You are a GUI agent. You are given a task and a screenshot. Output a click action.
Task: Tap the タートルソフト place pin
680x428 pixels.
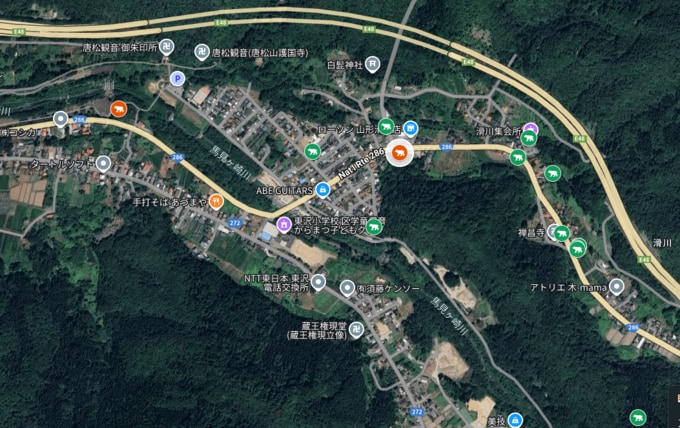[x=103, y=161]
